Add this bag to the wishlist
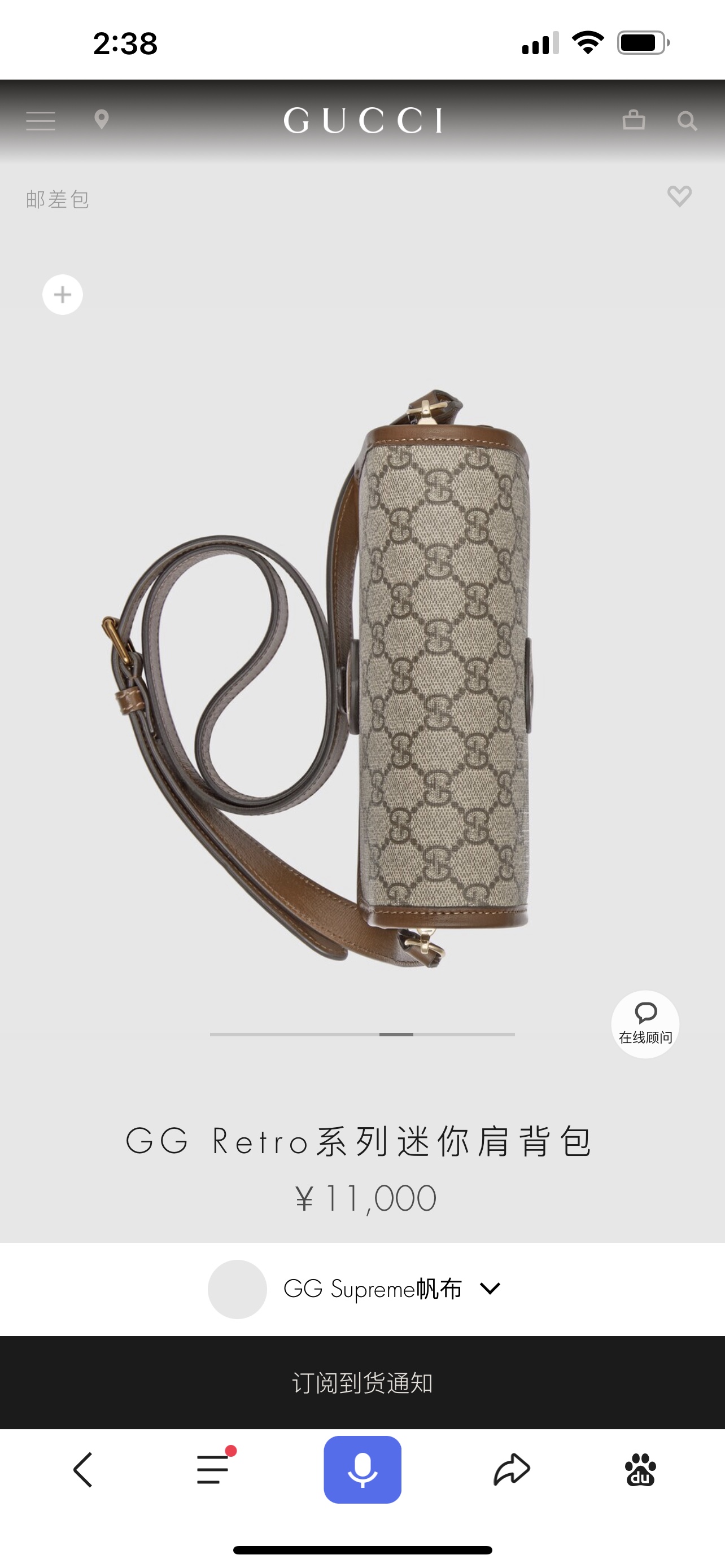 pos(679,196)
